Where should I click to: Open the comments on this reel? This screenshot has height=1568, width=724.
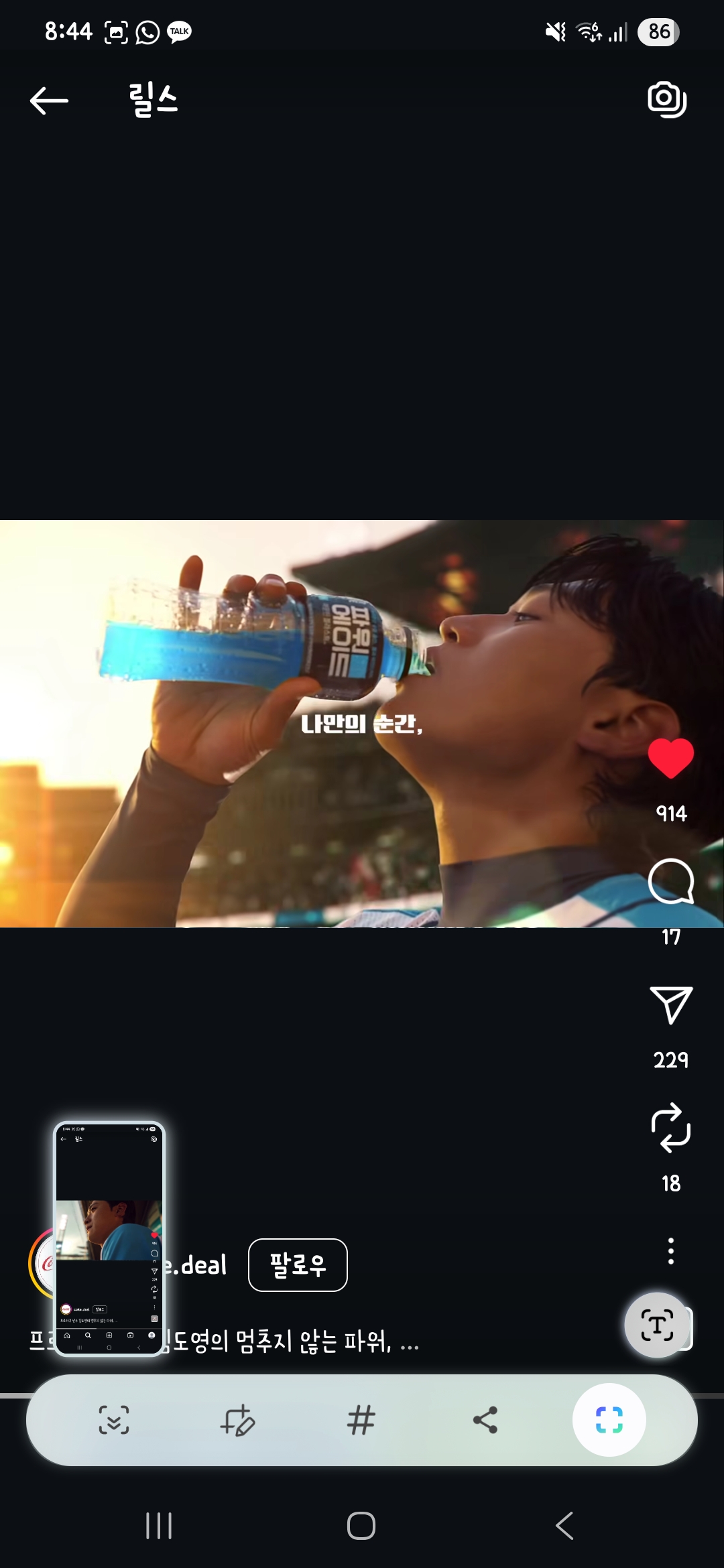[x=670, y=881]
